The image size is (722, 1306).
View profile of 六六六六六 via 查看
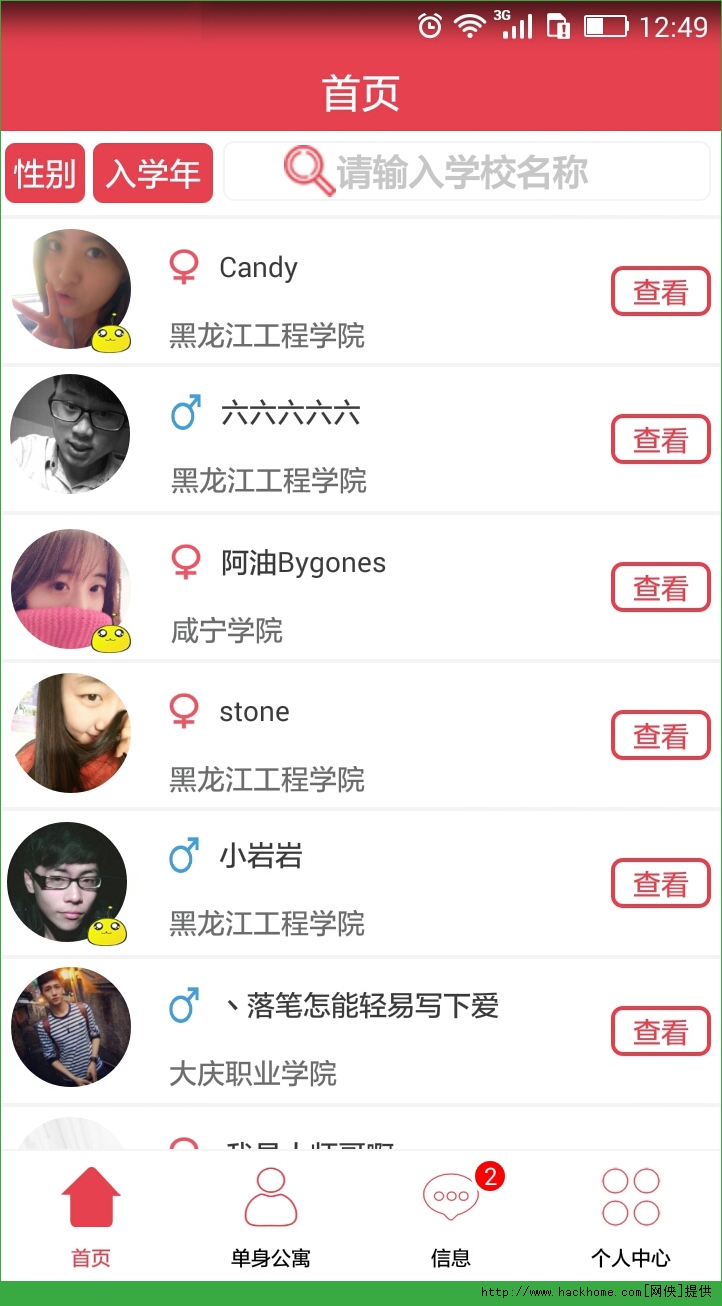click(660, 440)
